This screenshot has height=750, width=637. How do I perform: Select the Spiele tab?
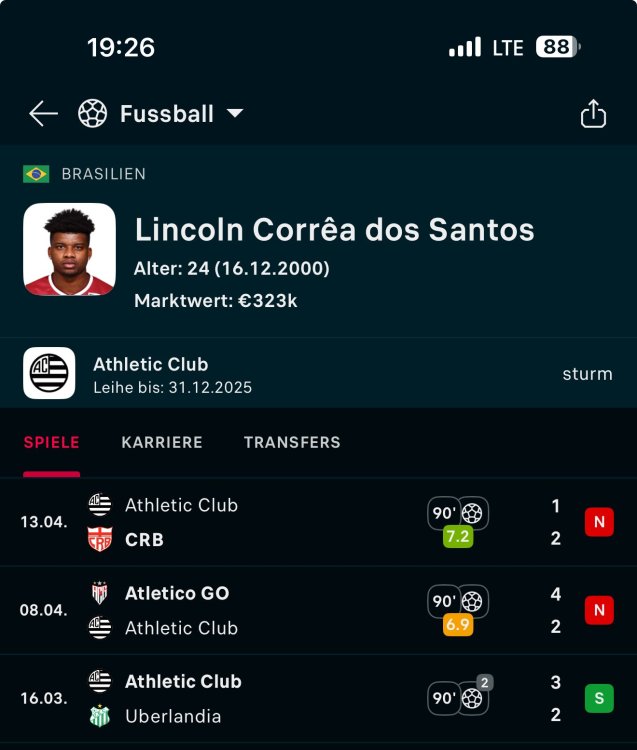click(x=52, y=442)
